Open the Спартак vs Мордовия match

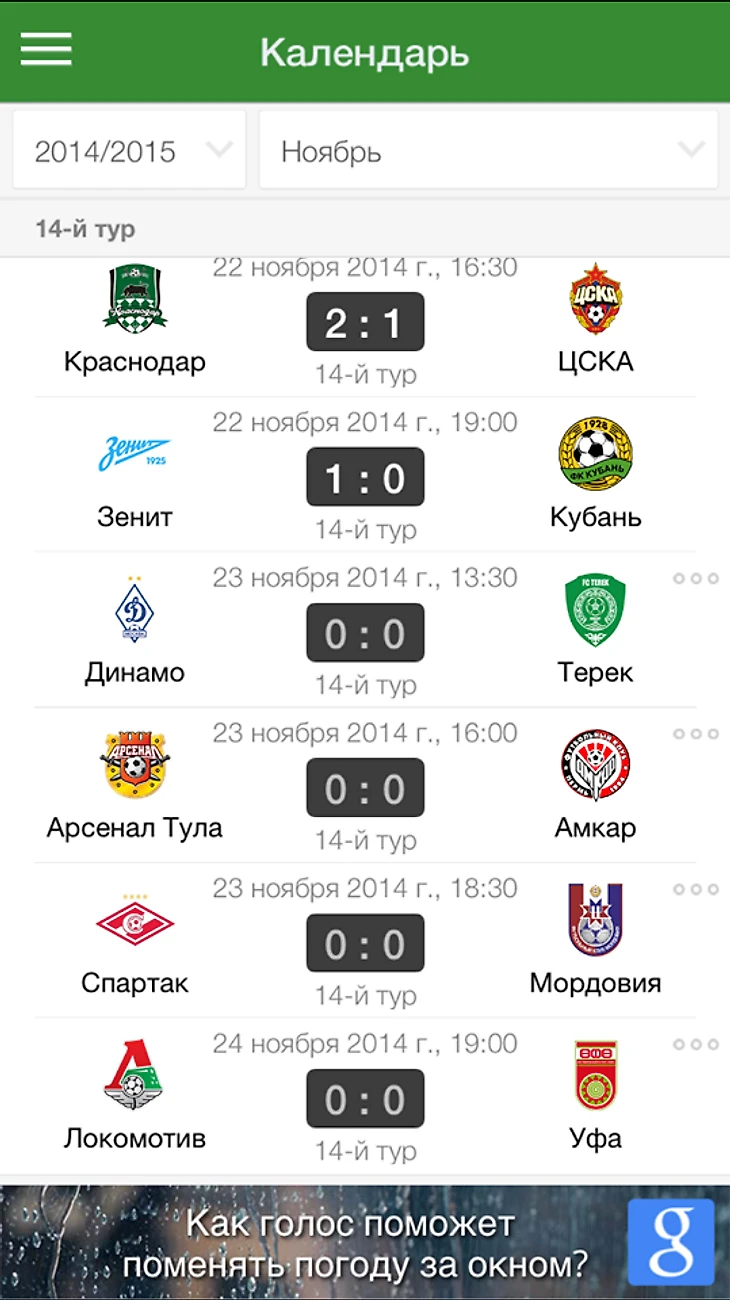365,944
